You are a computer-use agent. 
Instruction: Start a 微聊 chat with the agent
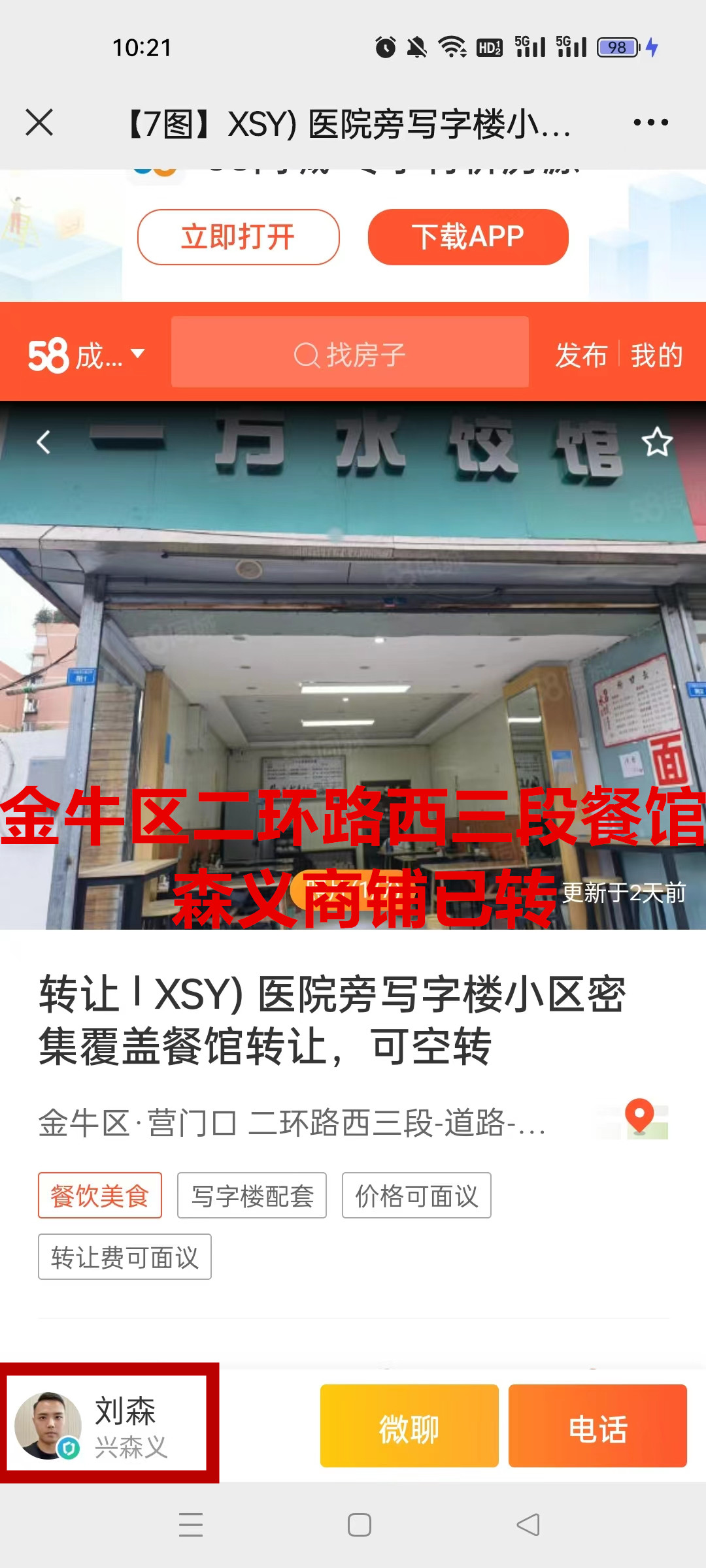409,1426
